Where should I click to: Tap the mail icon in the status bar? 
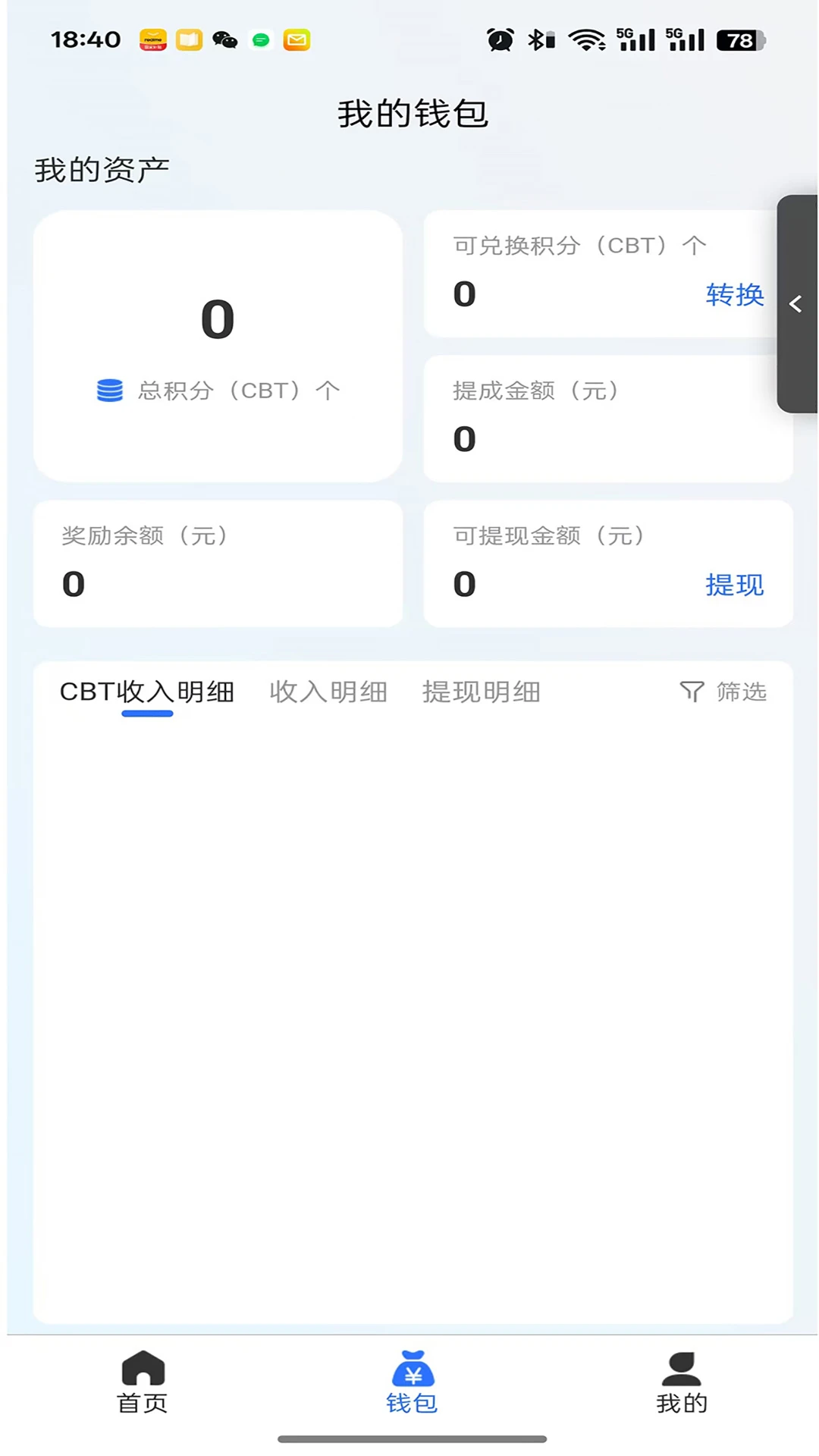pyautogui.click(x=296, y=39)
